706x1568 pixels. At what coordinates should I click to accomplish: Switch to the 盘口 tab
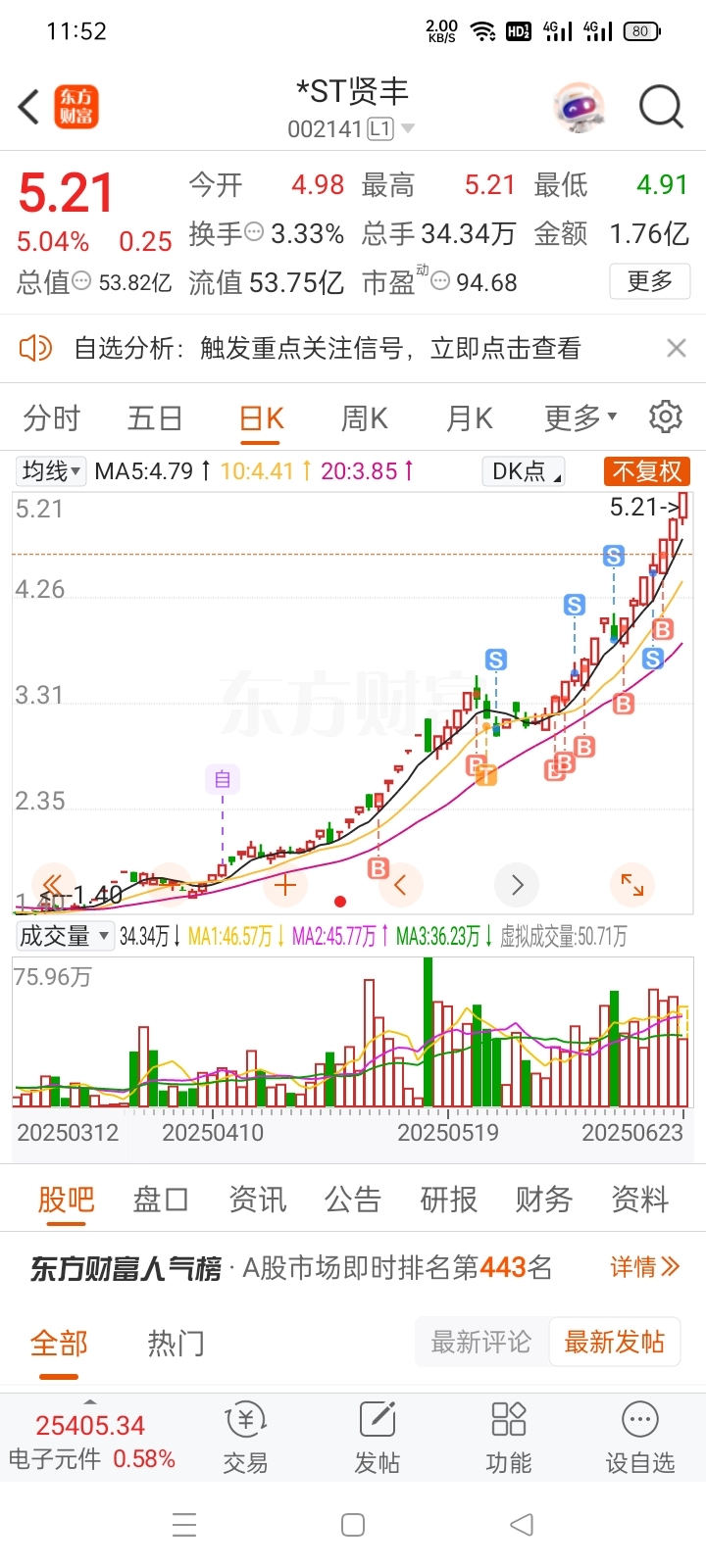[161, 1200]
